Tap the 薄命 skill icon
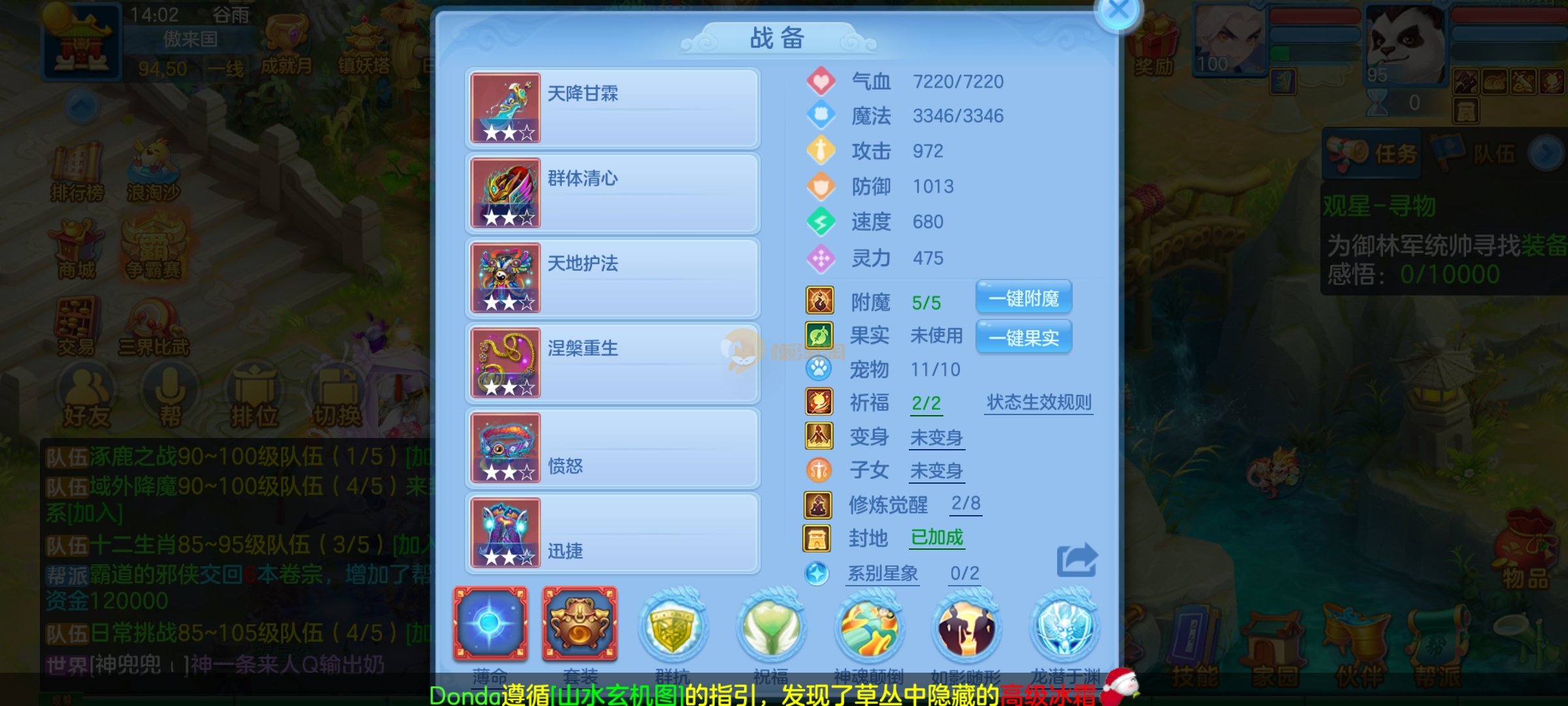 (490, 623)
